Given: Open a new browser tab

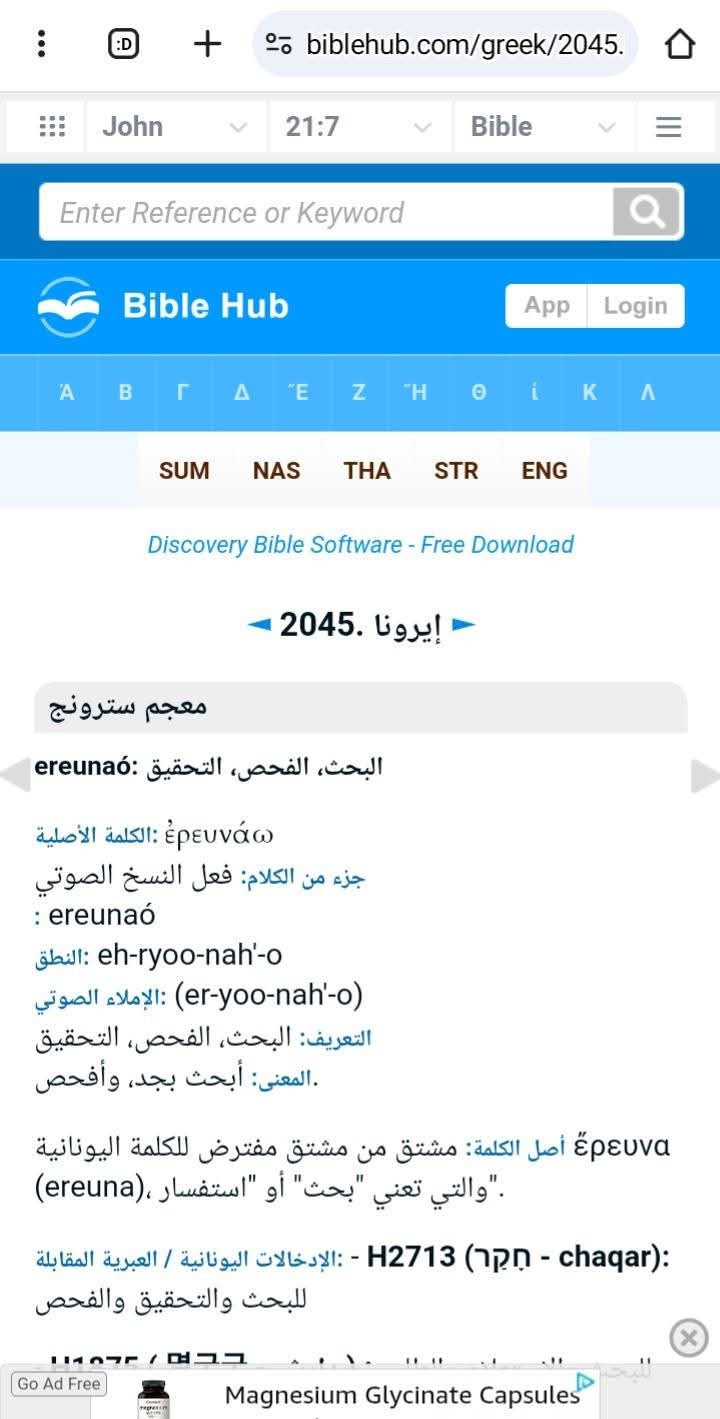Looking at the screenshot, I should pos(207,44).
